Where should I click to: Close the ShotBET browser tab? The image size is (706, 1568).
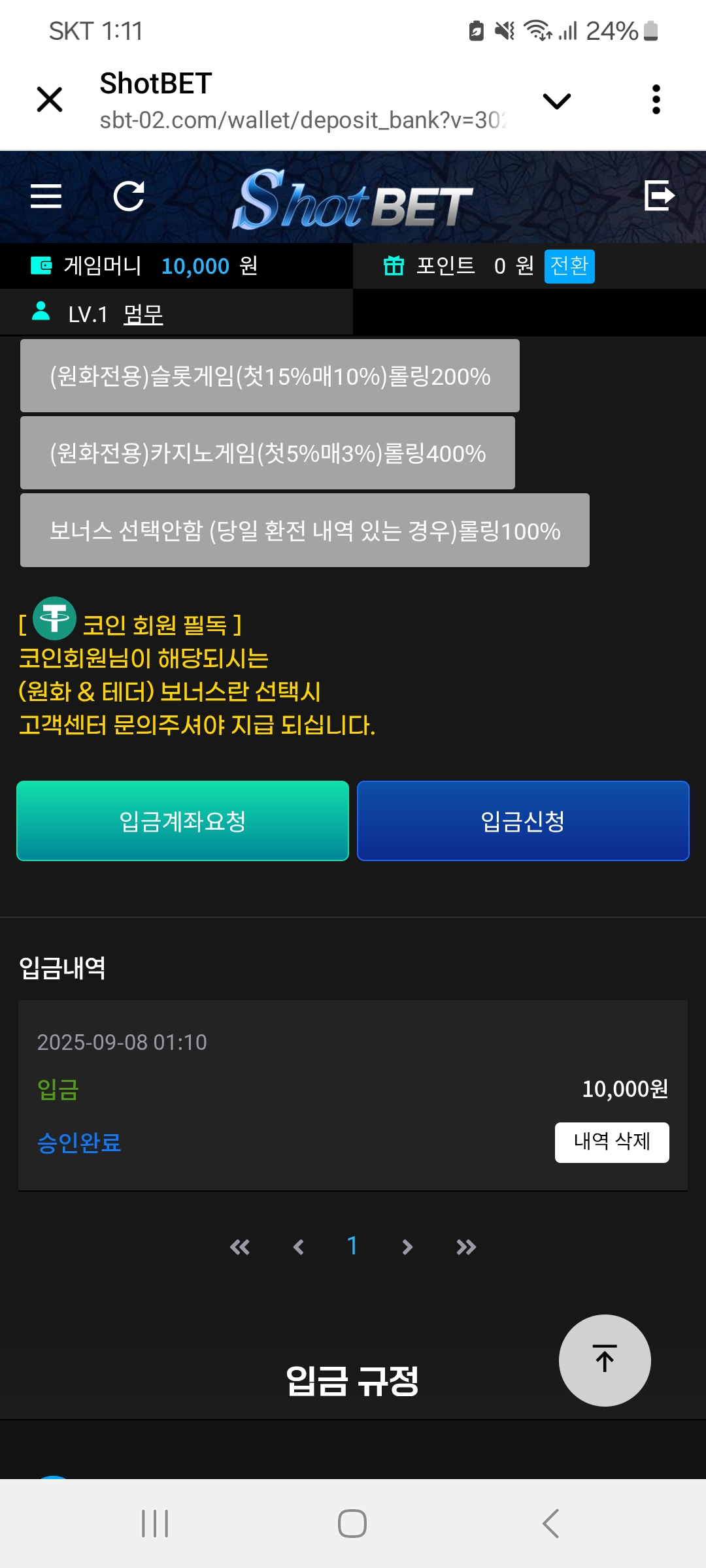point(50,100)
